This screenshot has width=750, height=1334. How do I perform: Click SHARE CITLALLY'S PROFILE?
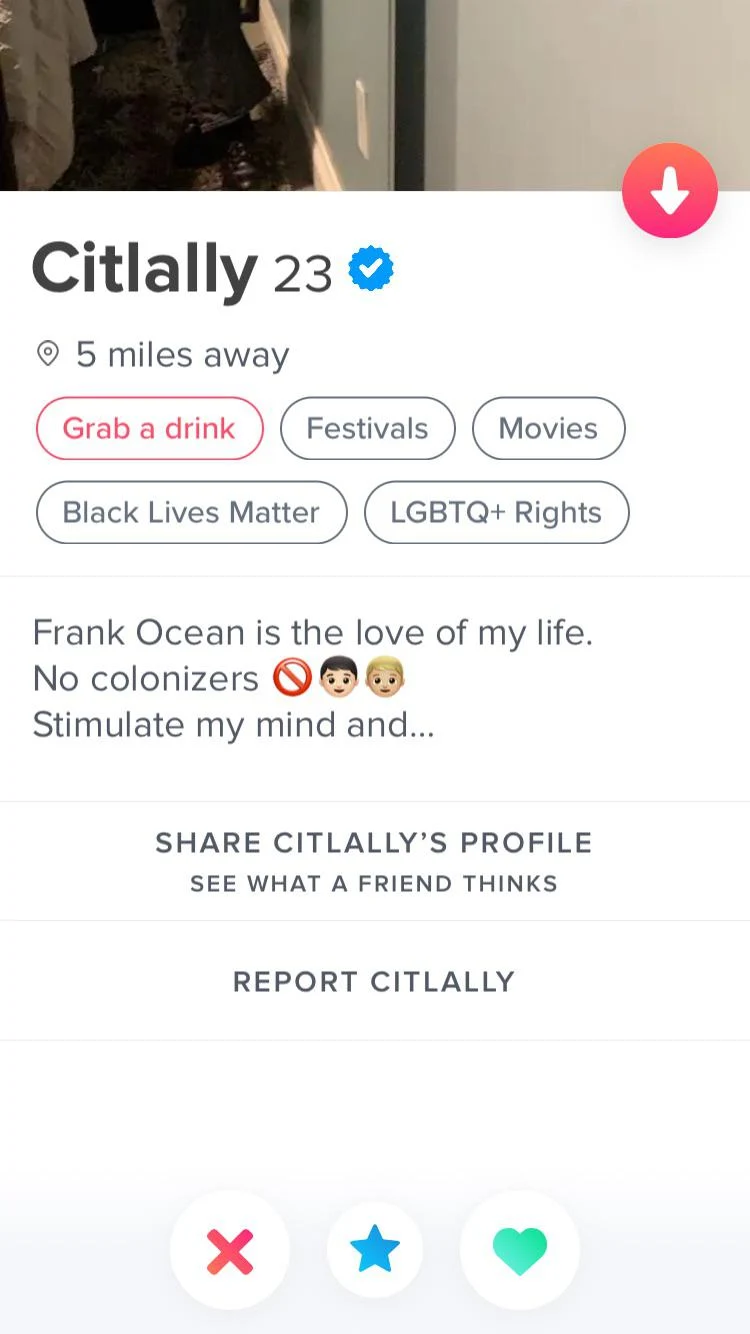(374, 842)
